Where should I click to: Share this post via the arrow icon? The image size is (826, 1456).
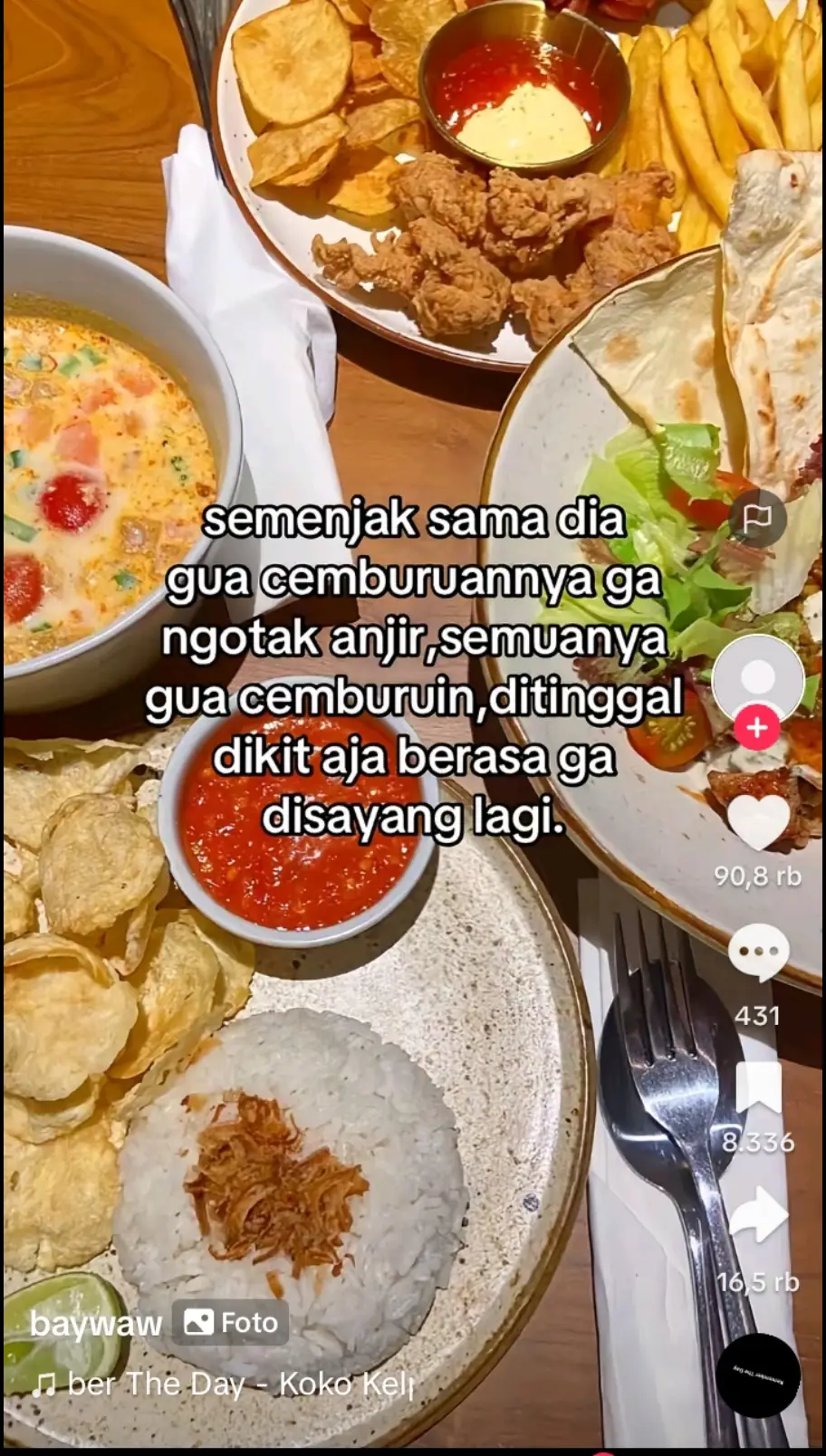(758, 1216)
